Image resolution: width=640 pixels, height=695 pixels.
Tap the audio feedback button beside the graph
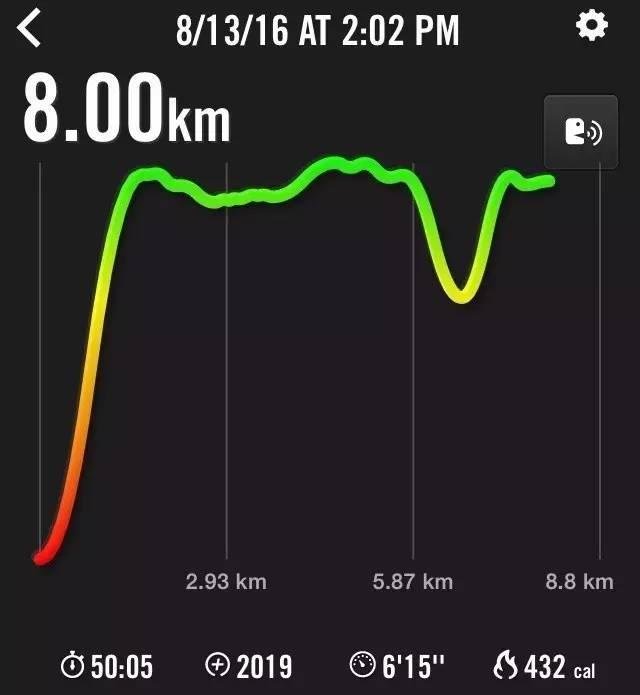coord(581,132)
